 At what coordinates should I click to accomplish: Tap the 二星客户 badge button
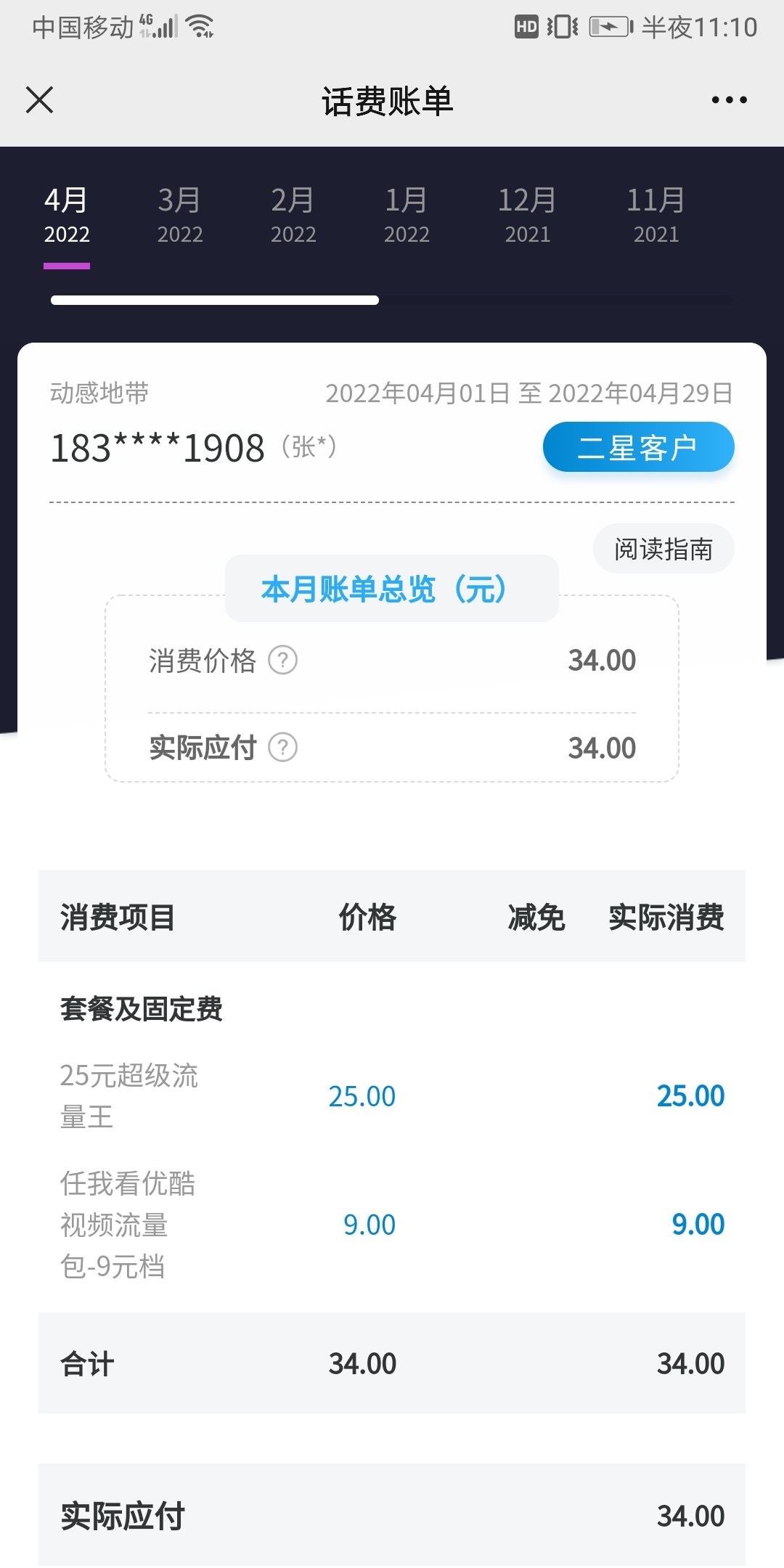pyautogui.click(x=639, y=447)
